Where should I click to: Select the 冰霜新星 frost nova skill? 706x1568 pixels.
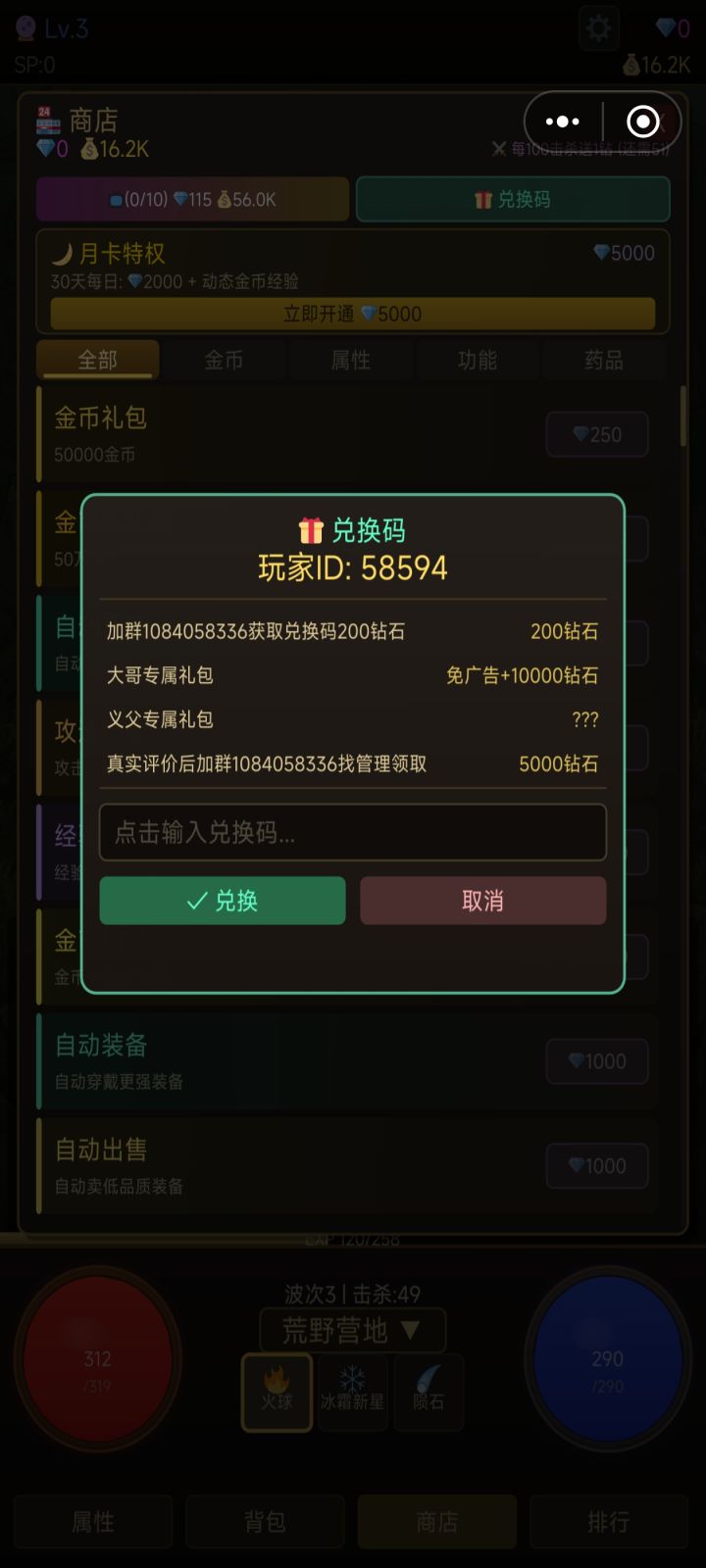(352, 1392)
